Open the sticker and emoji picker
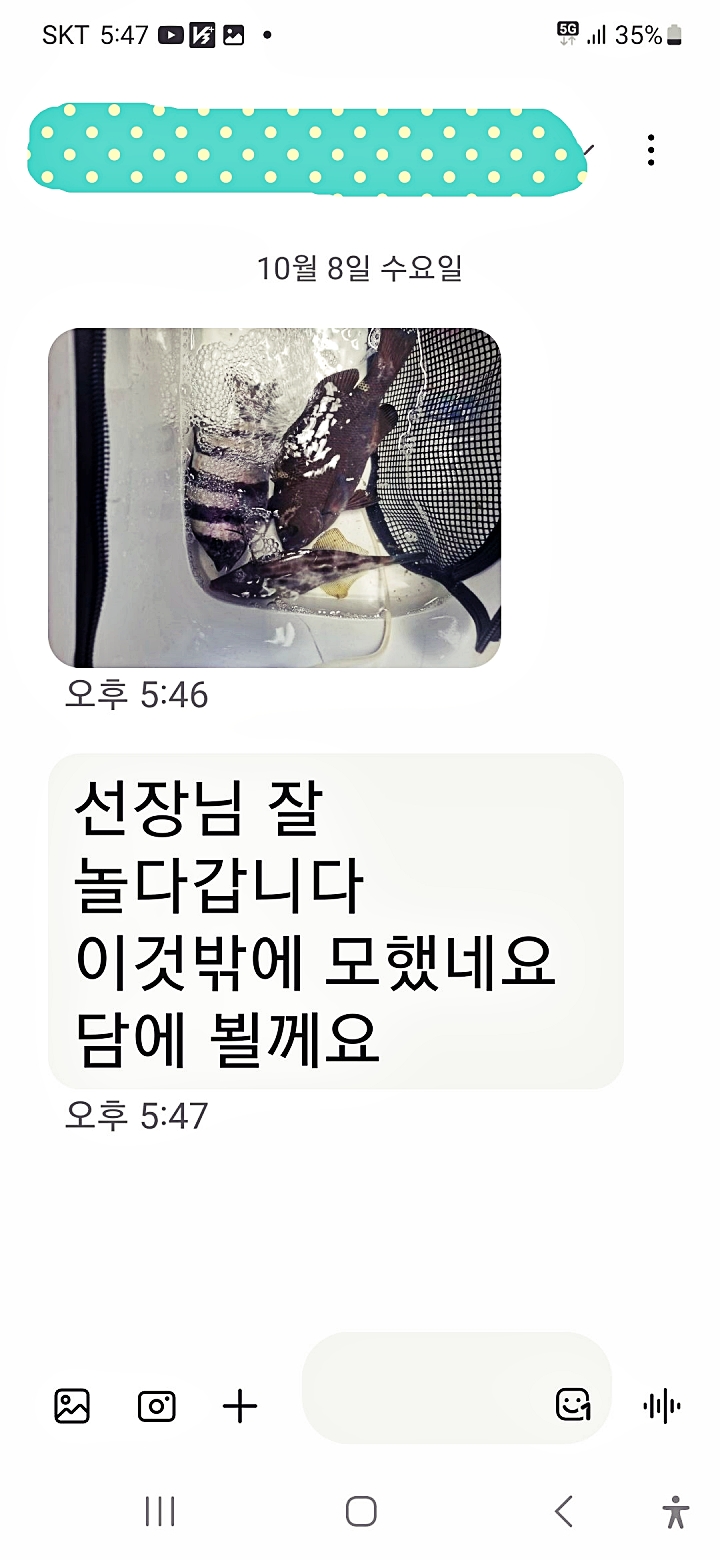 [x=573, y=1405]
